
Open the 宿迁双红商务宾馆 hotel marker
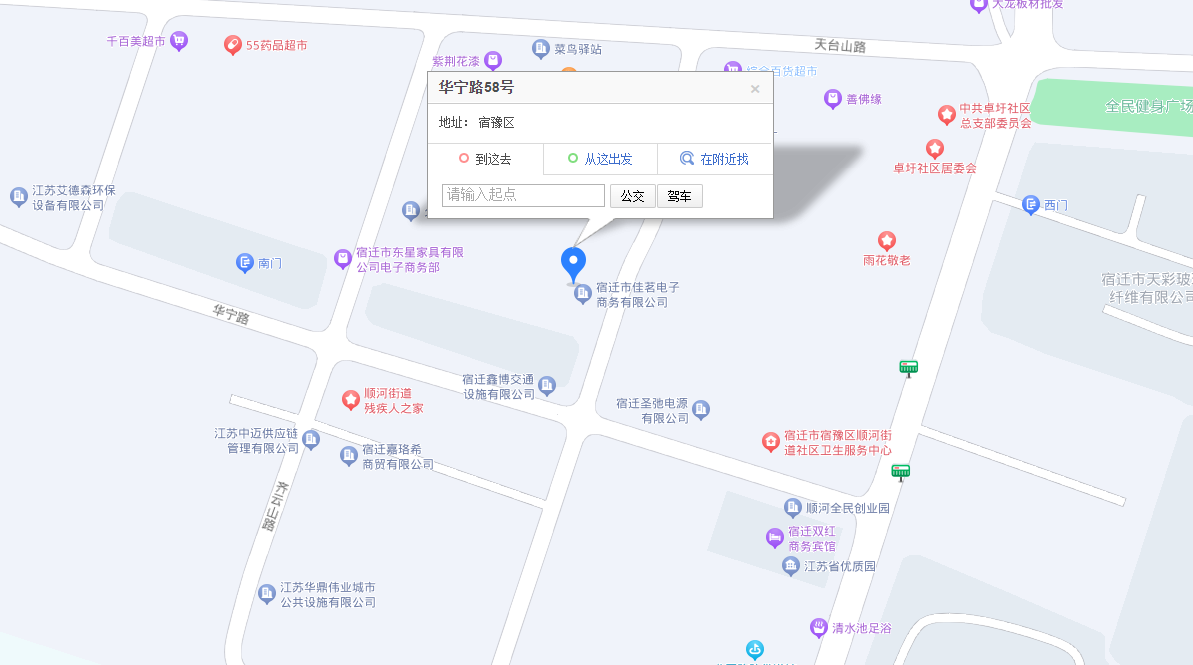point(775,538)
